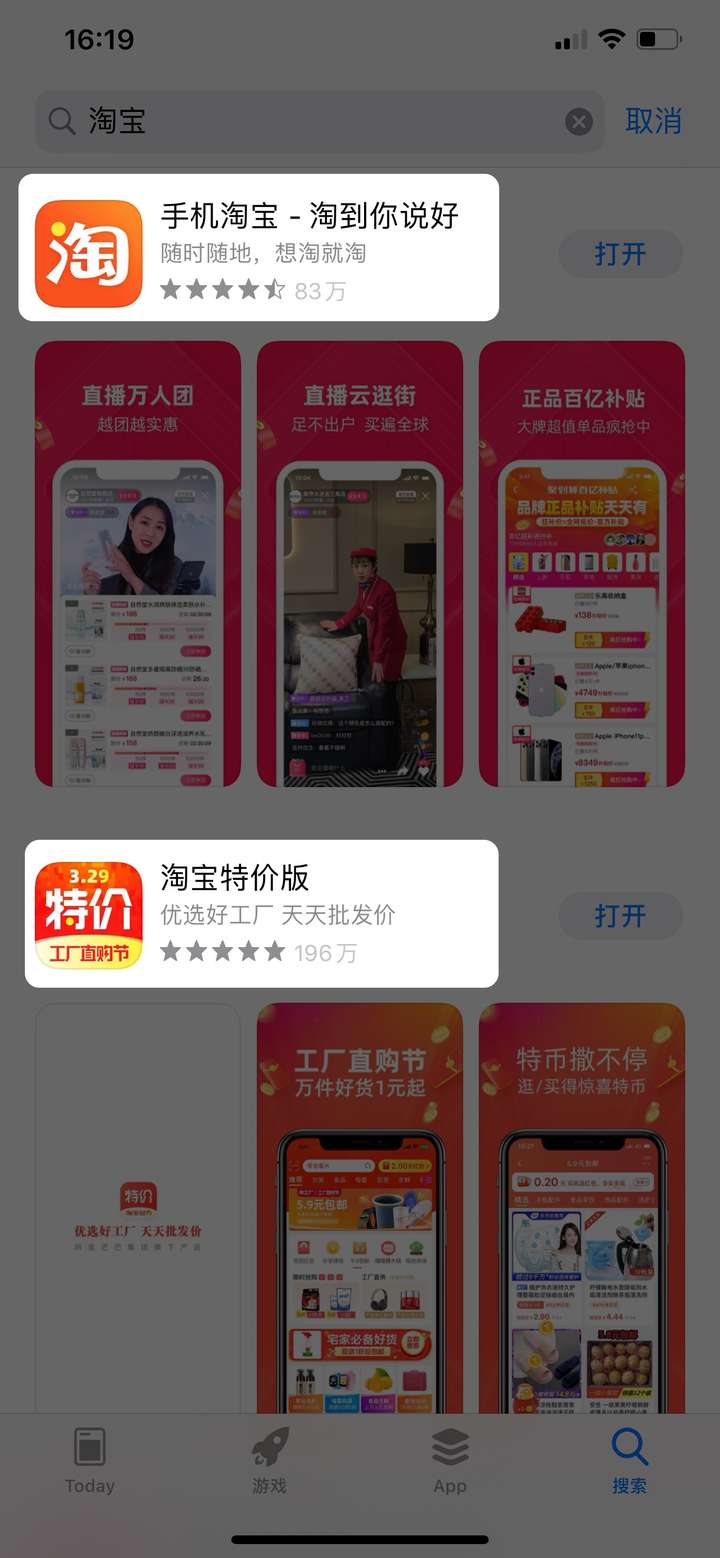Switch to the Today tab

[x=90, y=1461]
